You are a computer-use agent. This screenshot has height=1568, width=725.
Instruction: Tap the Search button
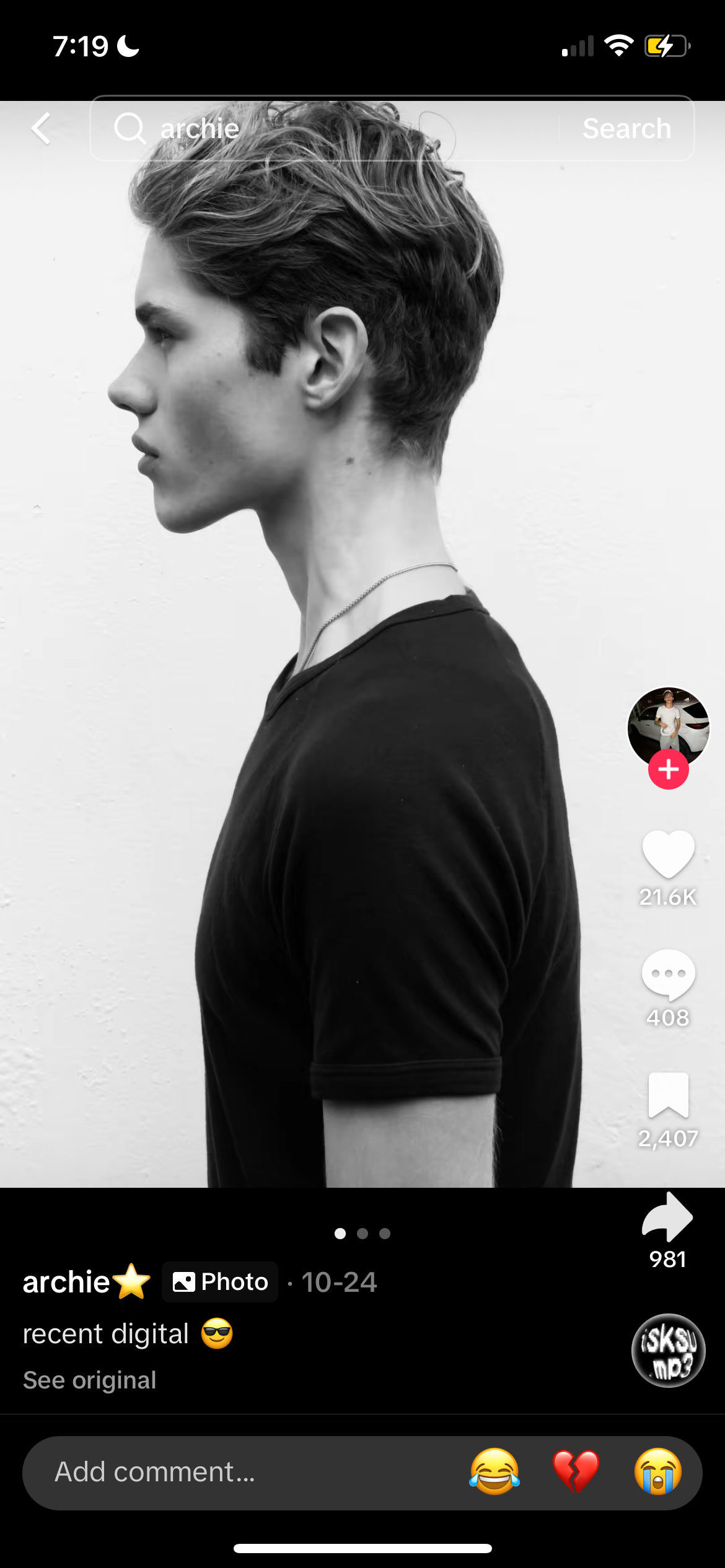coord(626,129)
